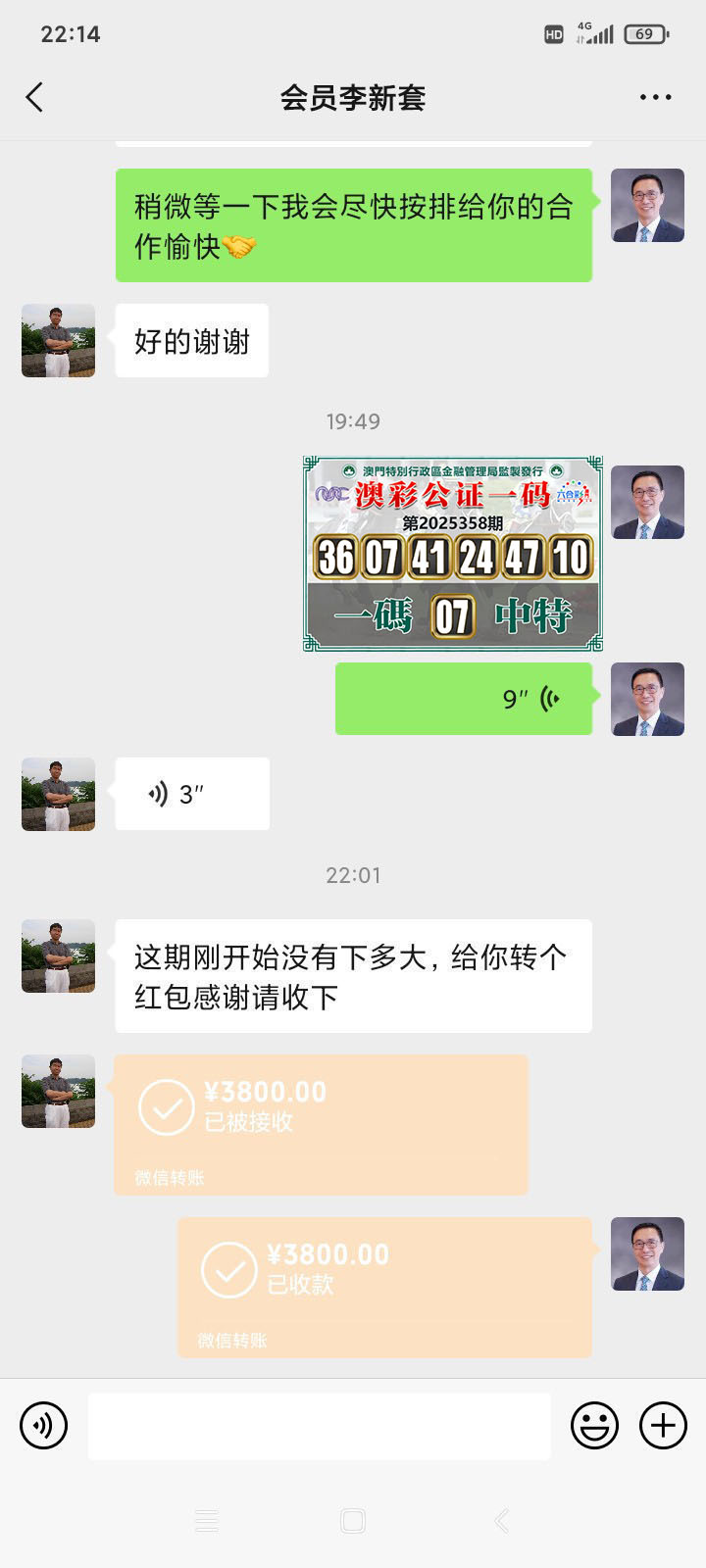Open the recent apps system button

[207, 1521]
